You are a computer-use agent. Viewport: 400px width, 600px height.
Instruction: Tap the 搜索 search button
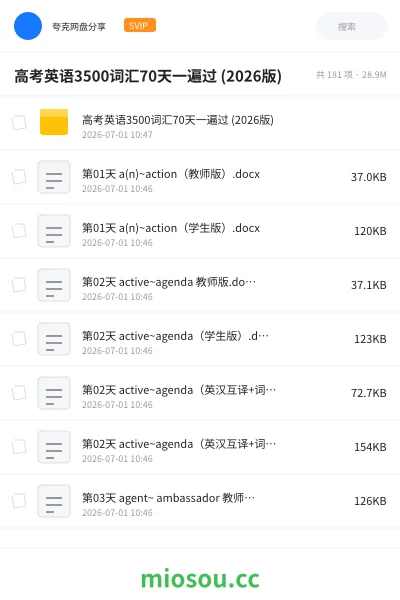tap(351, 26)
